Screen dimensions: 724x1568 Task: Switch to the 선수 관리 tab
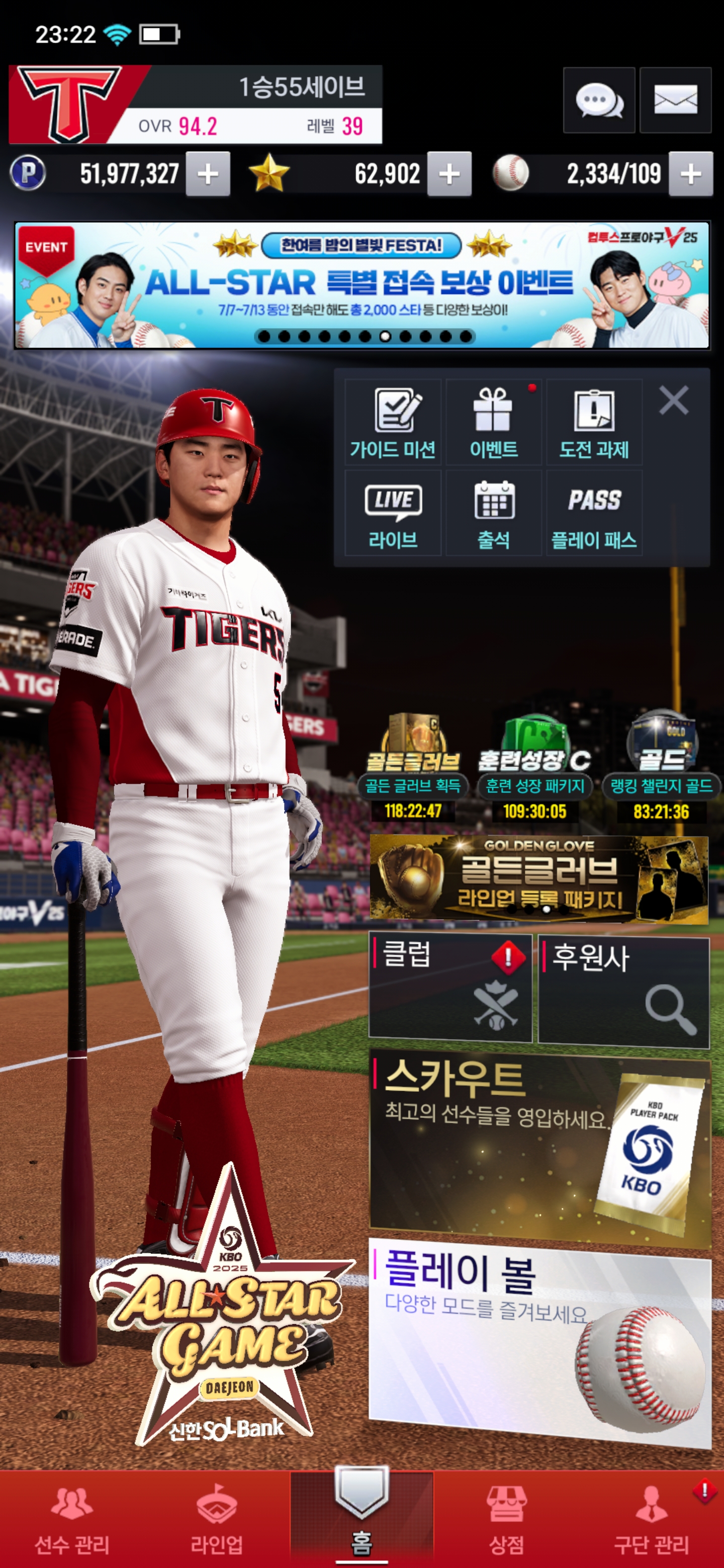point(72,1517)
